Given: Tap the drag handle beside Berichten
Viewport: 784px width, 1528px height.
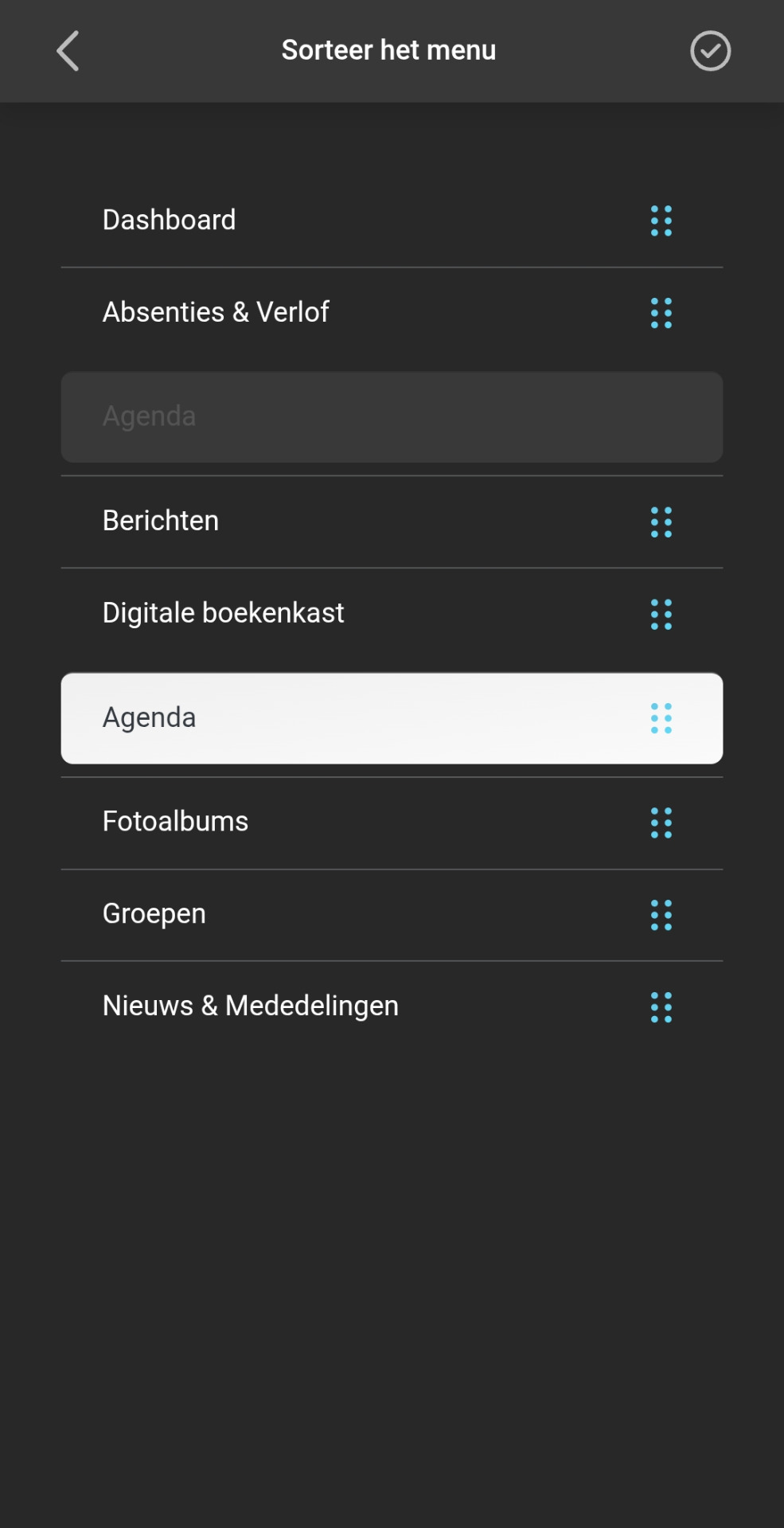Looking at the screenshot, I should (661, 522).
